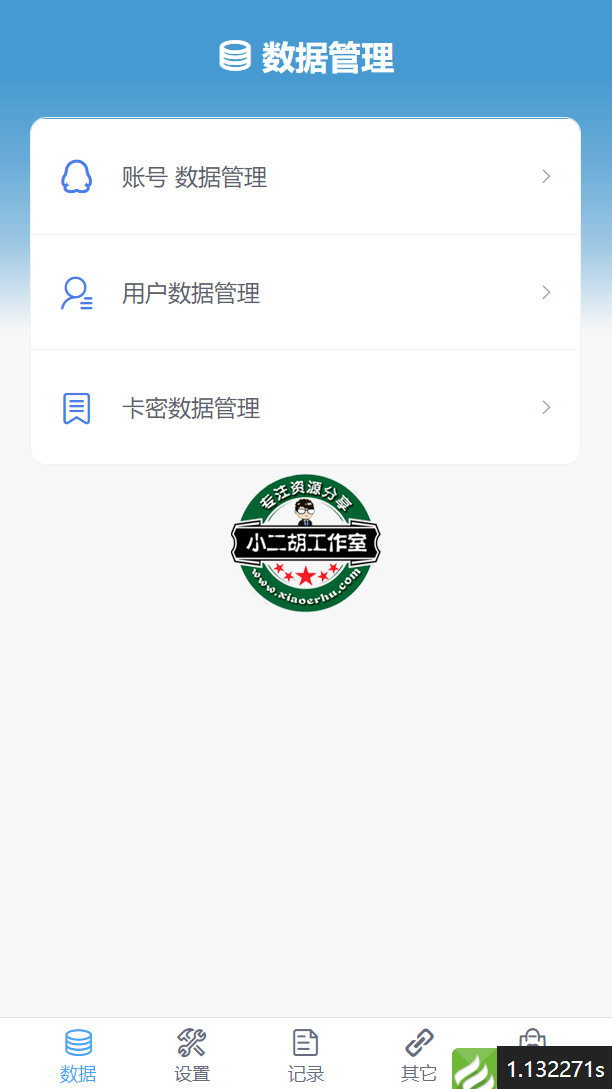Viewport: 612px width, 1089px height.
Task: Switch to the 设置 tab
Action: [x=192, y=1055]
